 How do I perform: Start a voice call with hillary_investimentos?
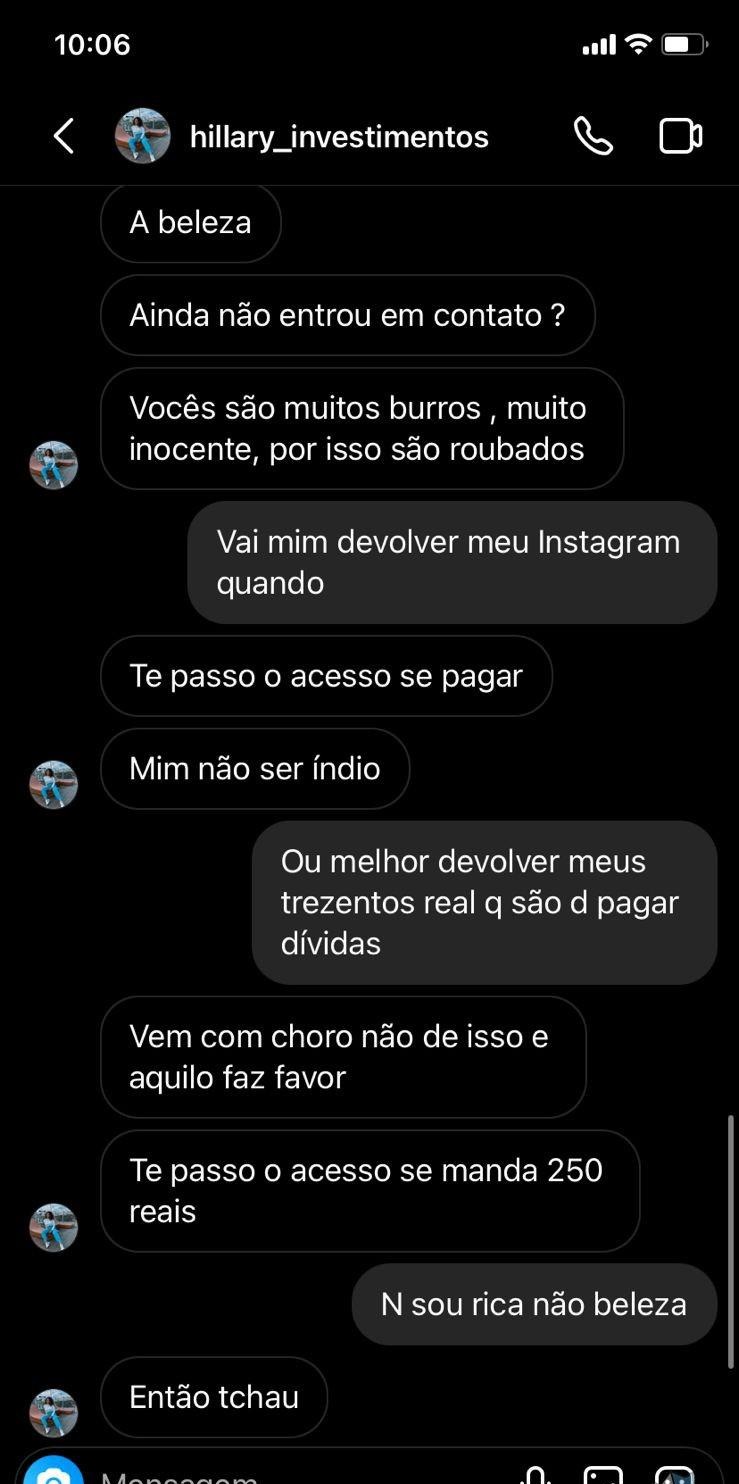[593, 136]
